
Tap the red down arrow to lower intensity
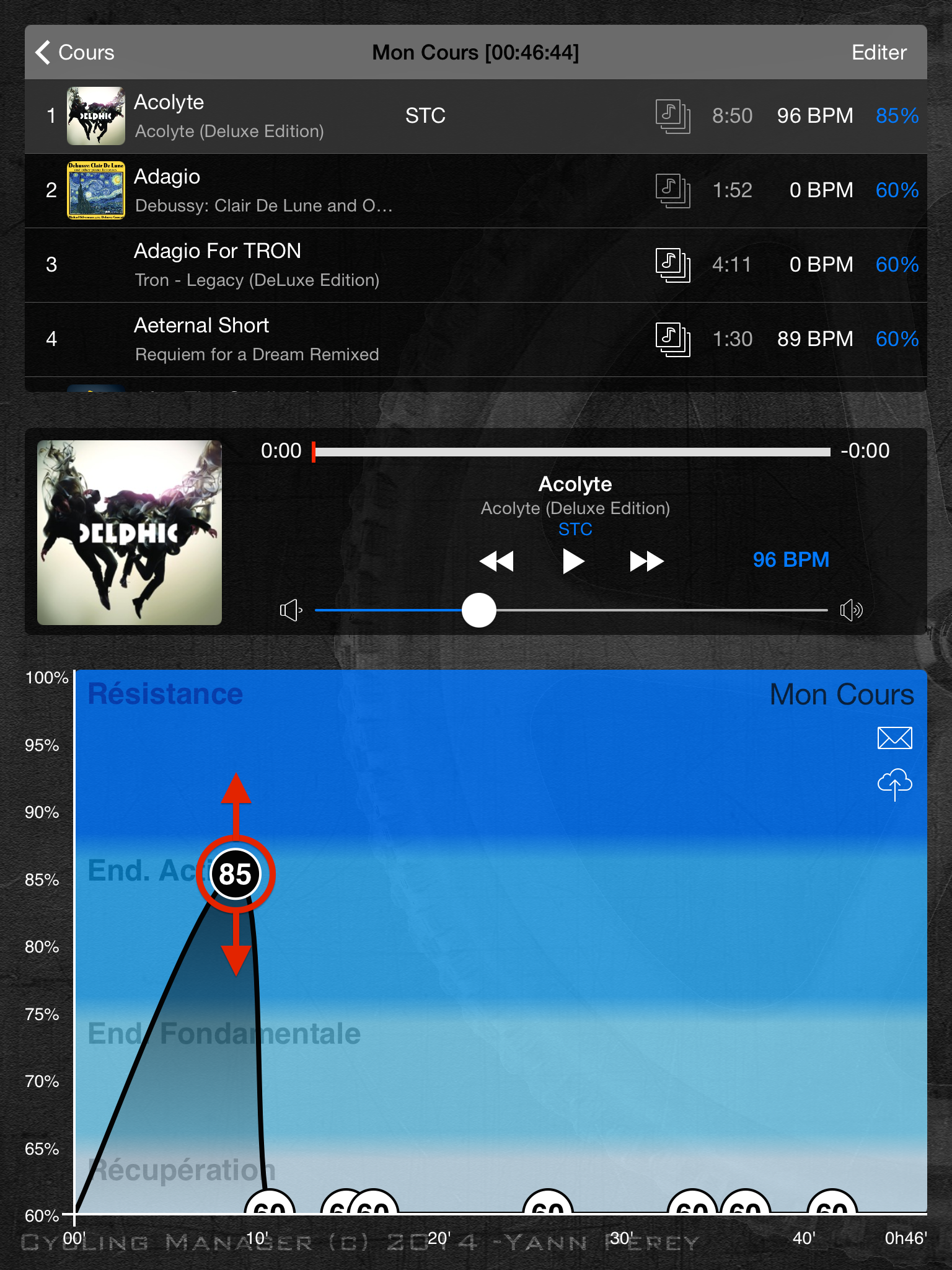tap(236, 958)
